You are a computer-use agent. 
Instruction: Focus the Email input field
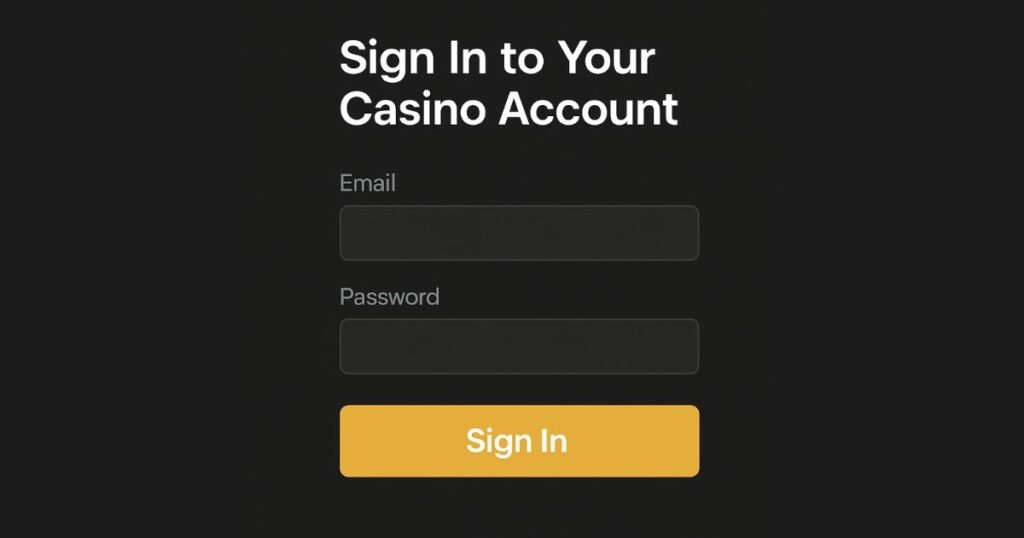pyautogui.click(x=519, y=233)
